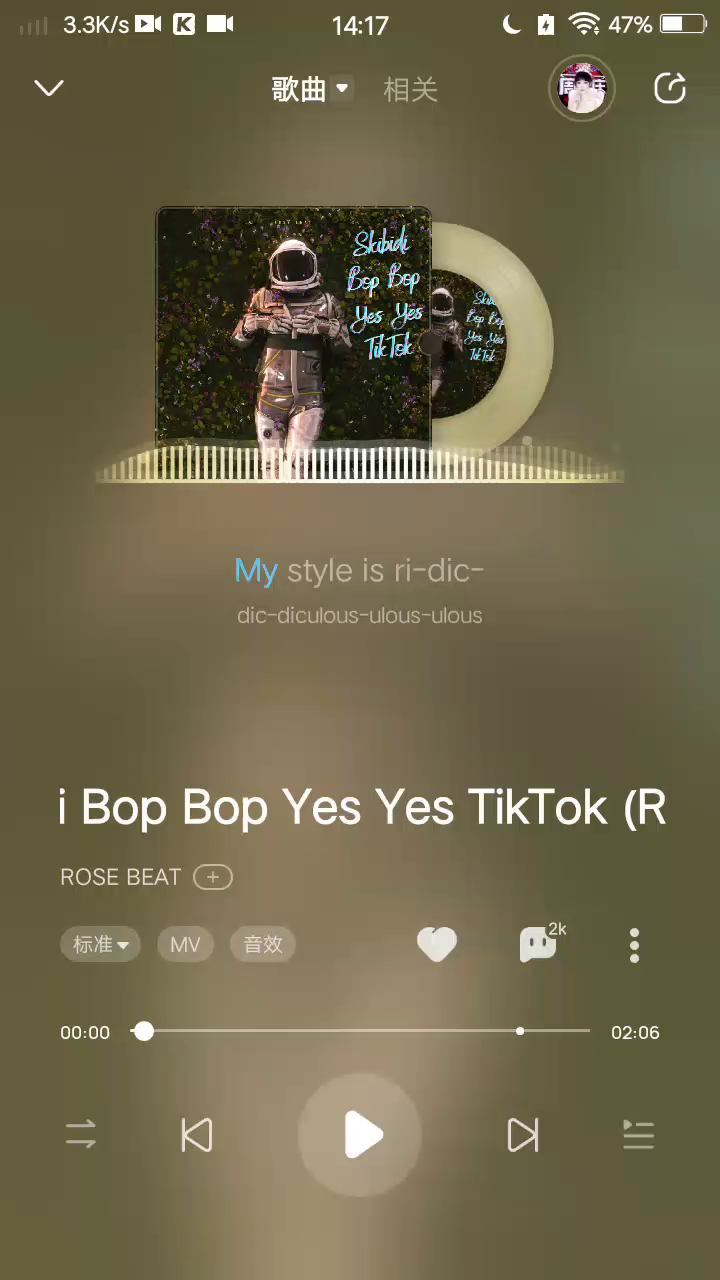Screen dimensions: 720x1280
Task: Change the repeat play mode
Action: tap(81, 1135)
